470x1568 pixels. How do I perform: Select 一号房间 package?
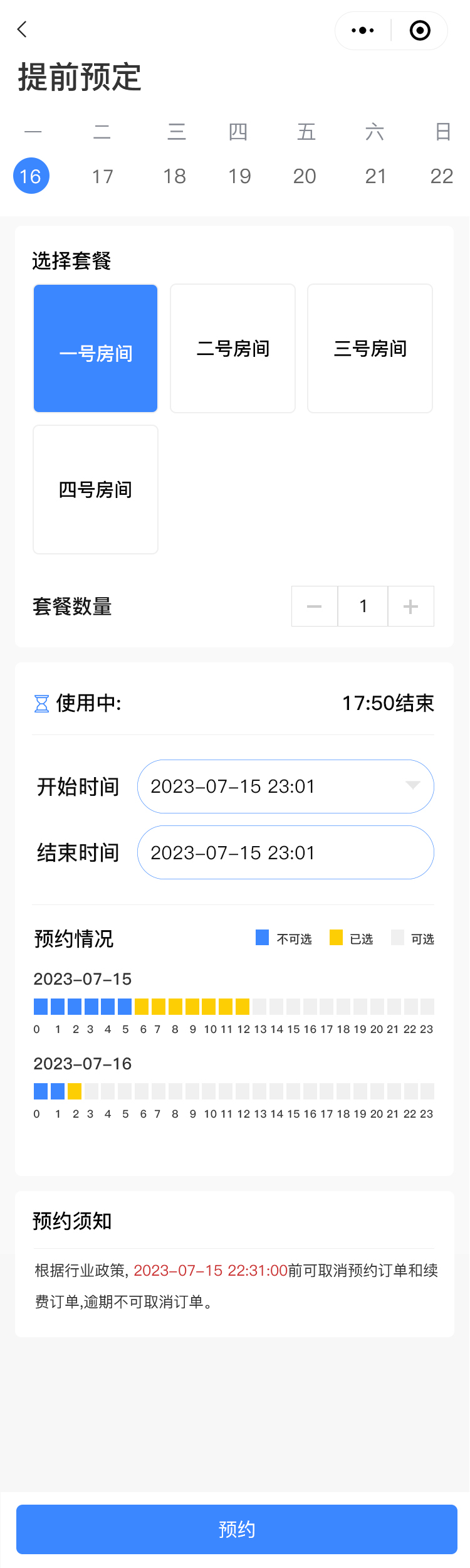tap(95, 349)
